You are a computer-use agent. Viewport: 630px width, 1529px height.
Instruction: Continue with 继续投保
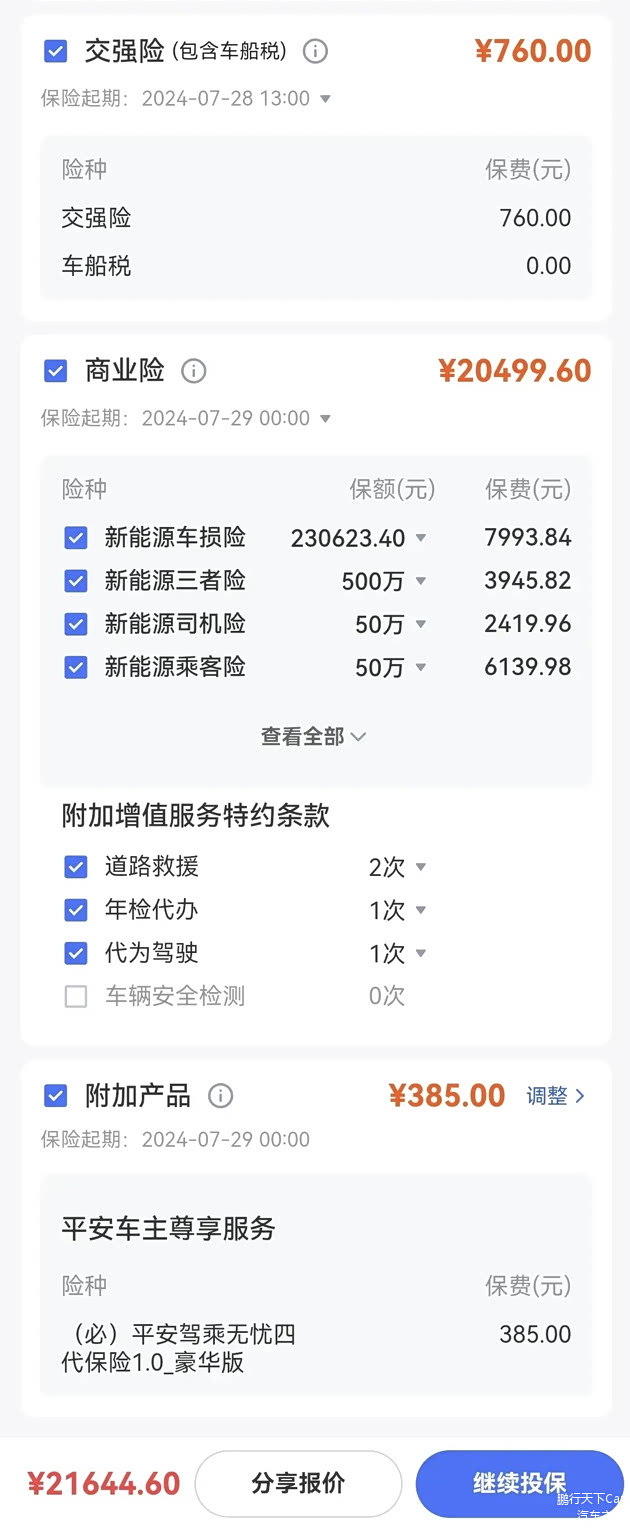pyautogui.click(x=519, y=1483)
